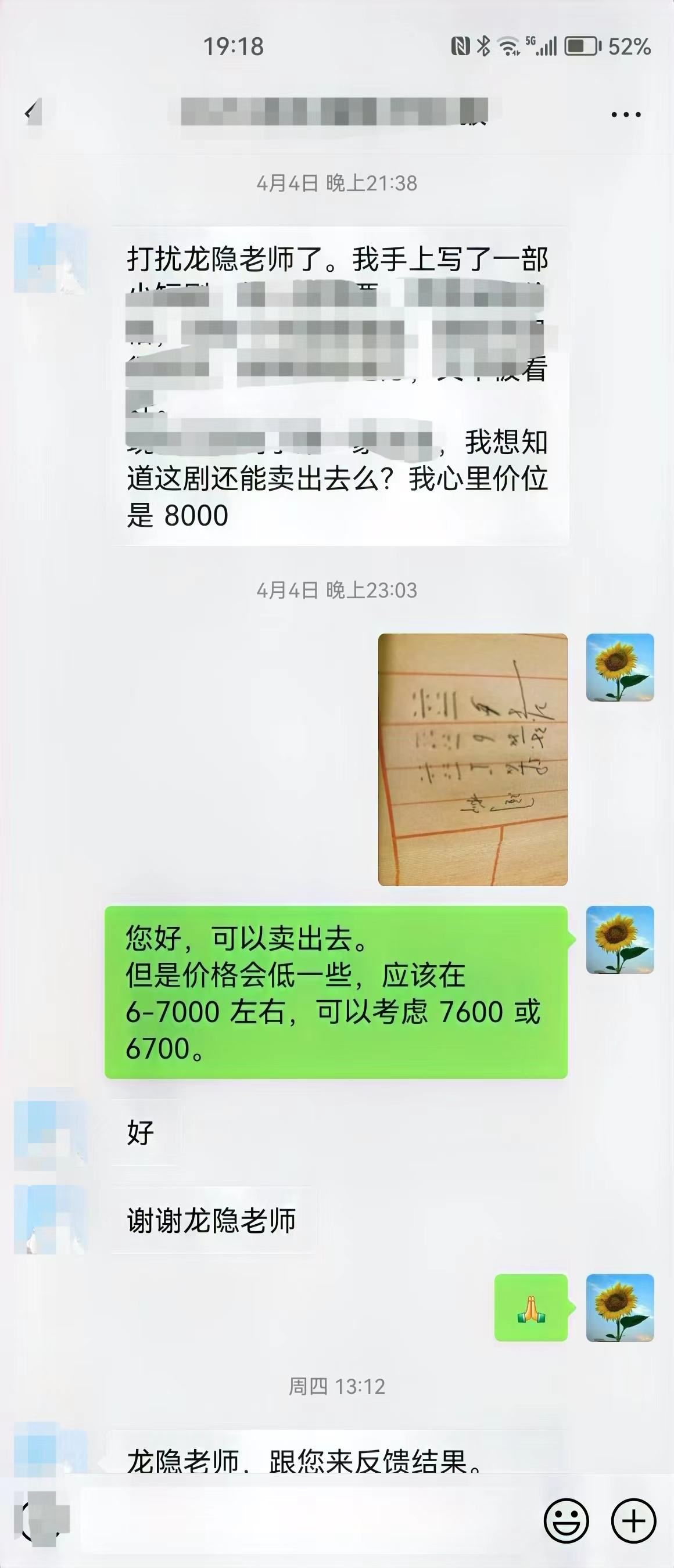
Task: Open the emoji picker
Action: pos(567,1521)
